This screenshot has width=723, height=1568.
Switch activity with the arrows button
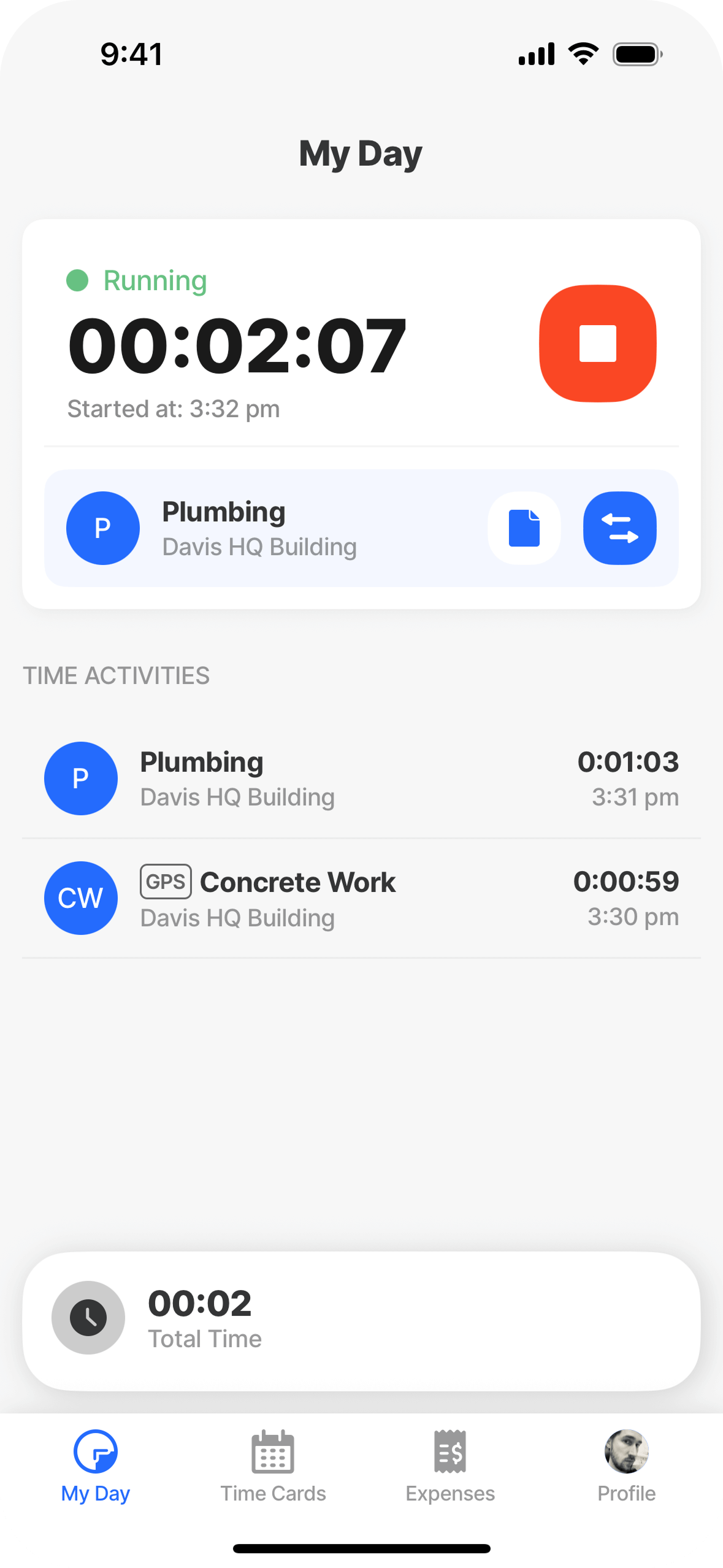coord(619,528)
